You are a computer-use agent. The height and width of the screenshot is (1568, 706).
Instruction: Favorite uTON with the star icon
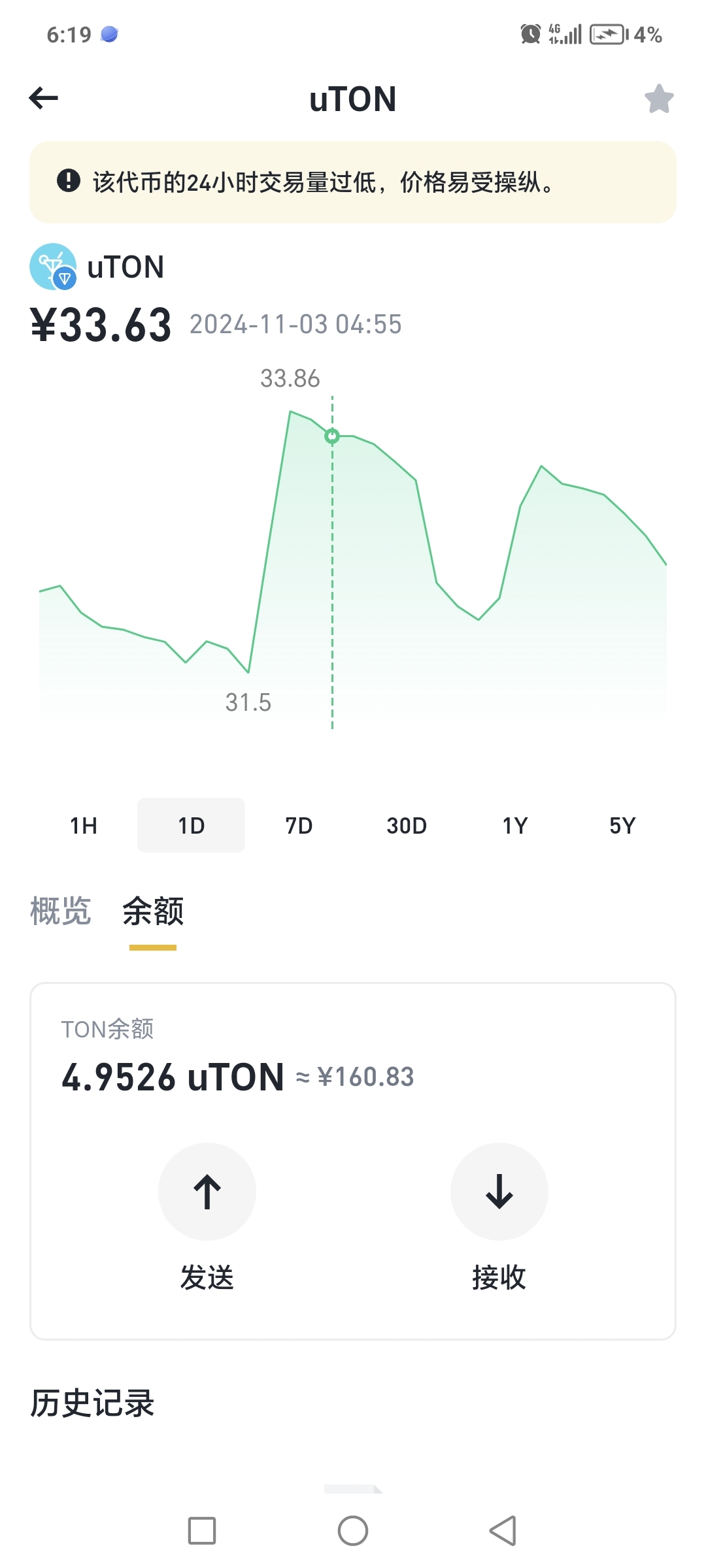click(x=659, y=99)
